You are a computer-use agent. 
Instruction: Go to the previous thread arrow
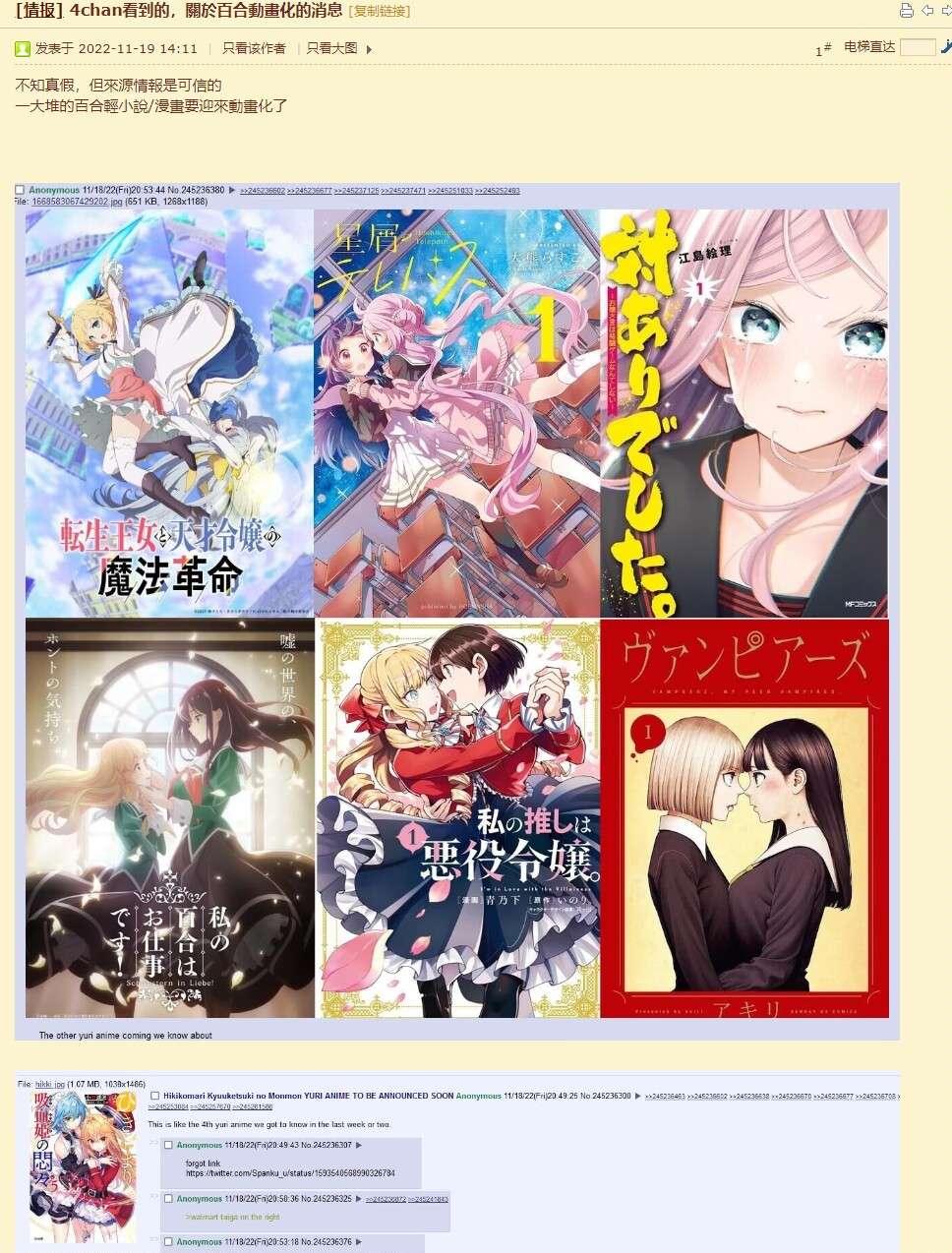click(x=926, y=11)
